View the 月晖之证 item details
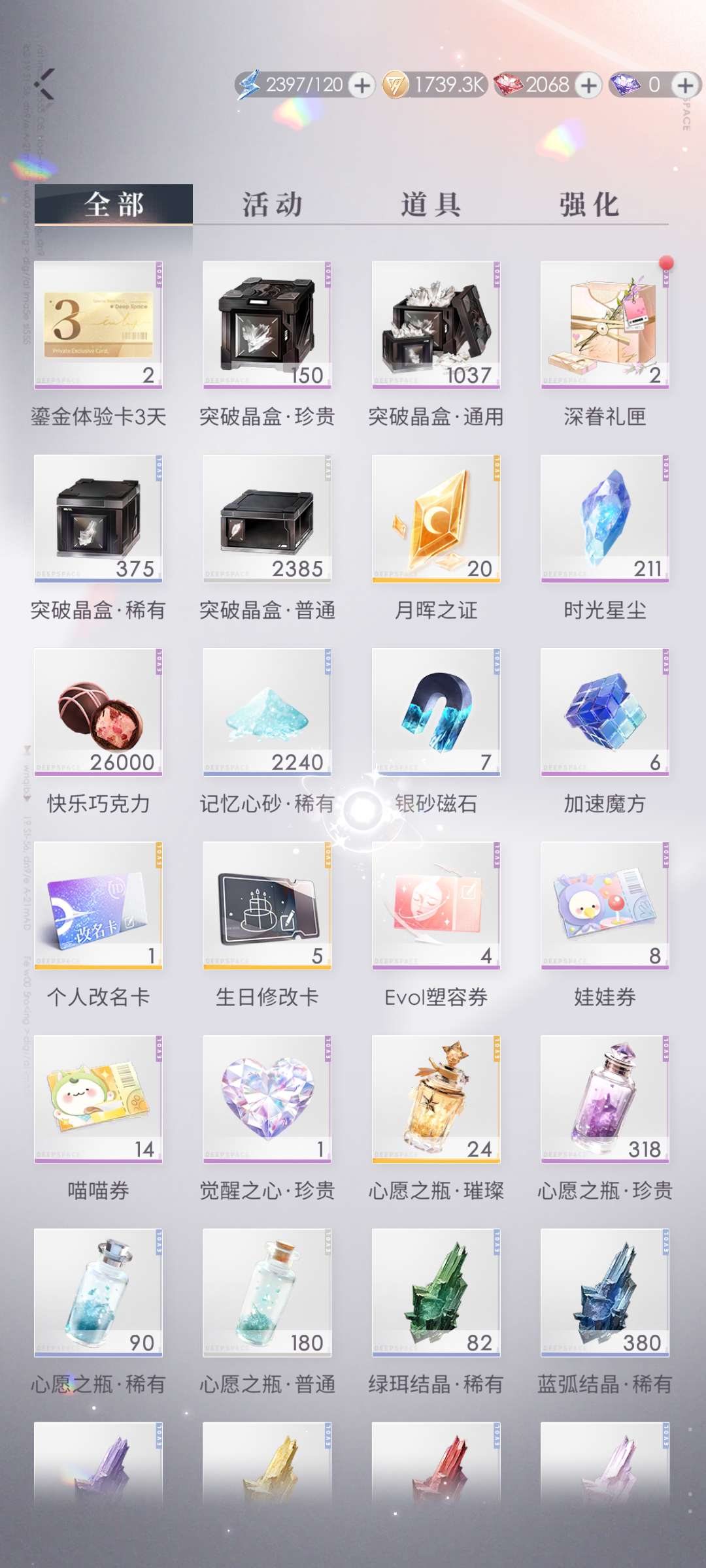Image resolution: width=706 pixels, height=1568 pixels. pos(436,518)
